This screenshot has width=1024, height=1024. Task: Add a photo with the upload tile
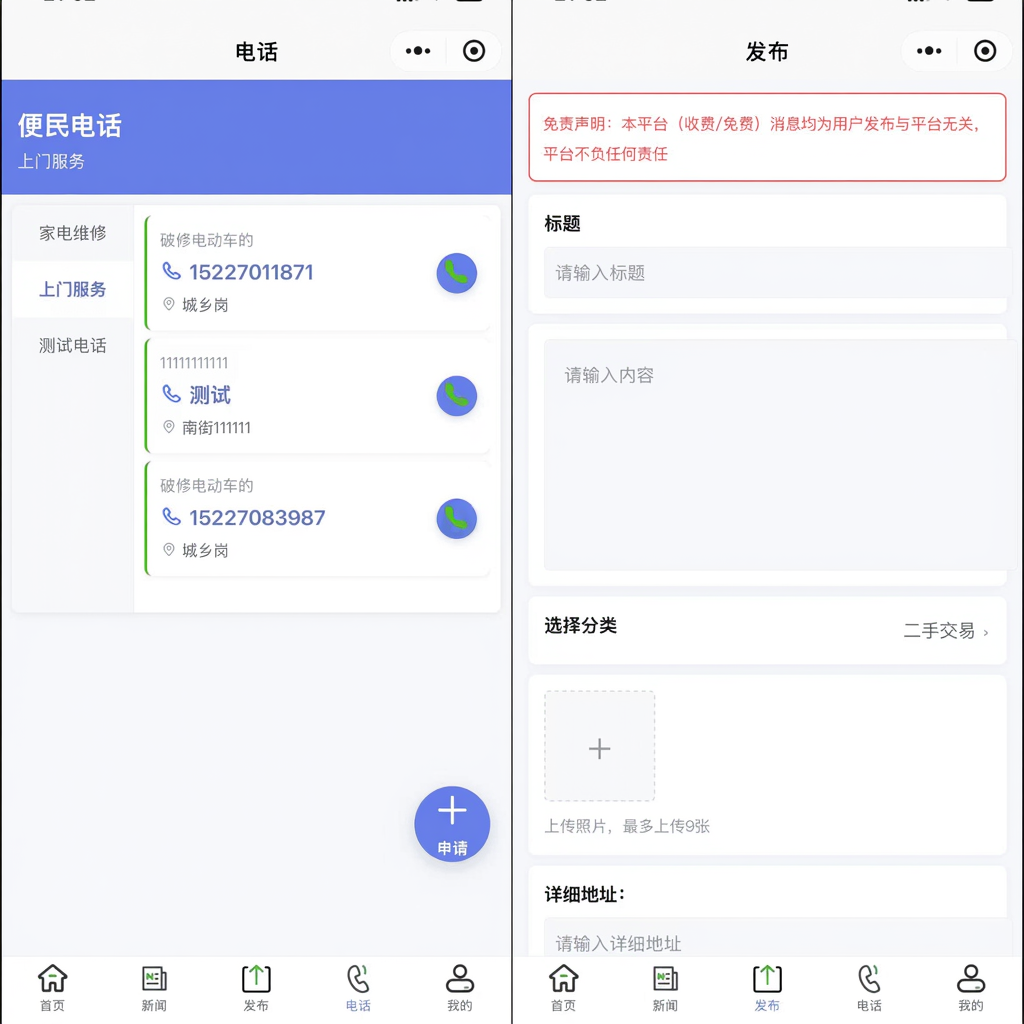click(599, 746)
